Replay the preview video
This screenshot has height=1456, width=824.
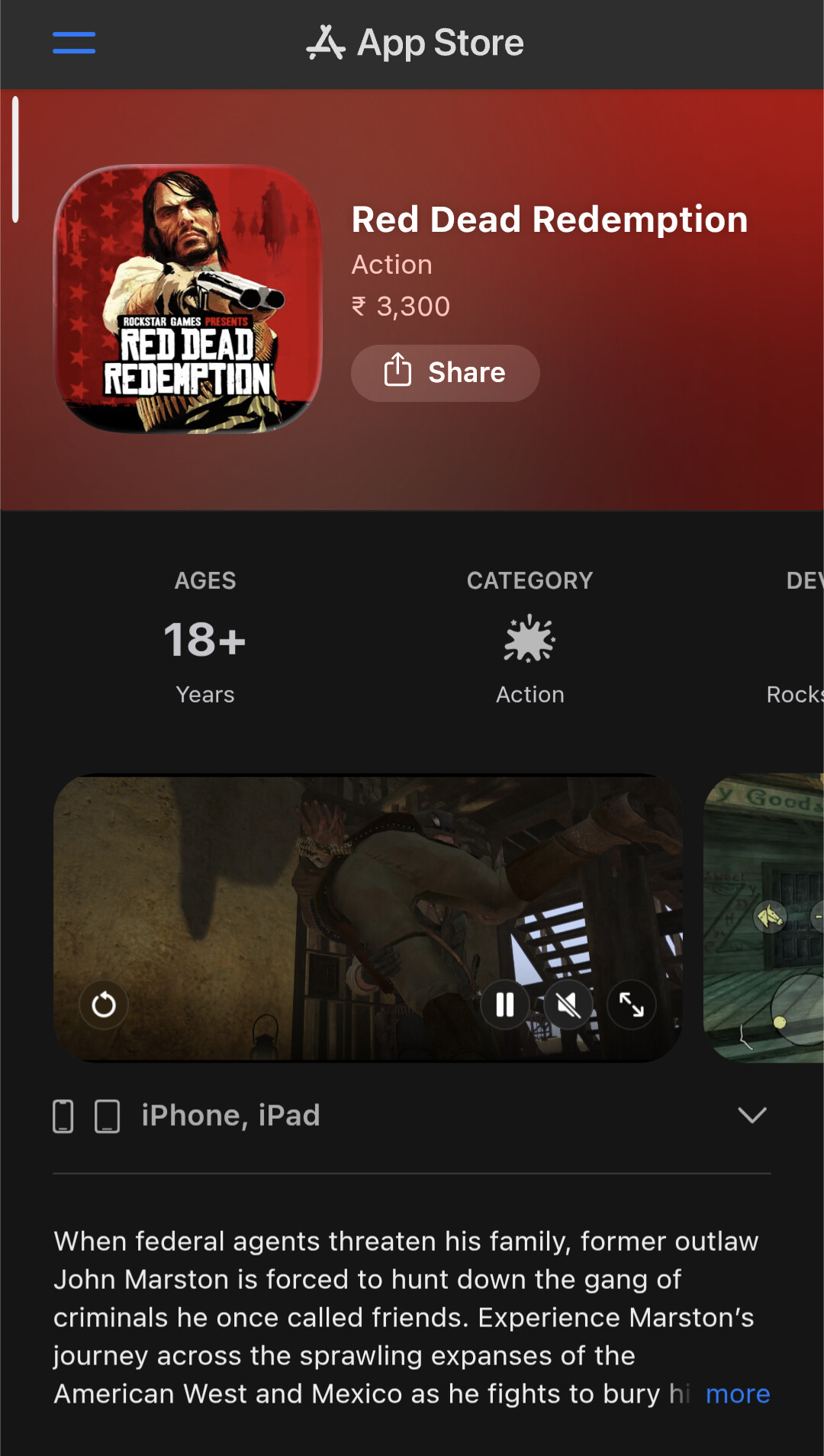point(104,1004)
